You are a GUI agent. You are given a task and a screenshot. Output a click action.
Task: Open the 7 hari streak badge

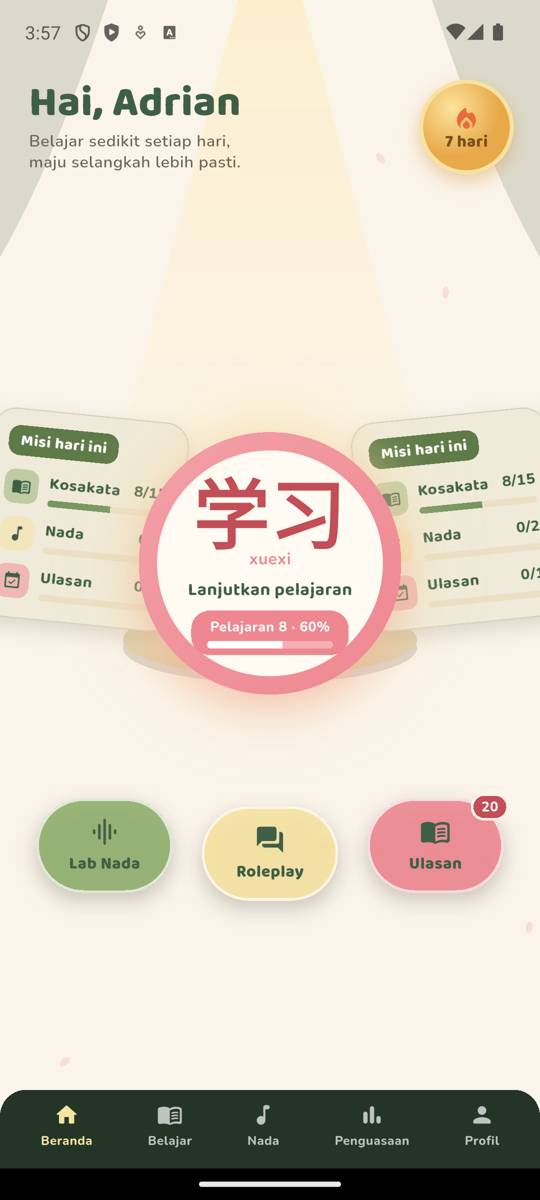[467, 128]
